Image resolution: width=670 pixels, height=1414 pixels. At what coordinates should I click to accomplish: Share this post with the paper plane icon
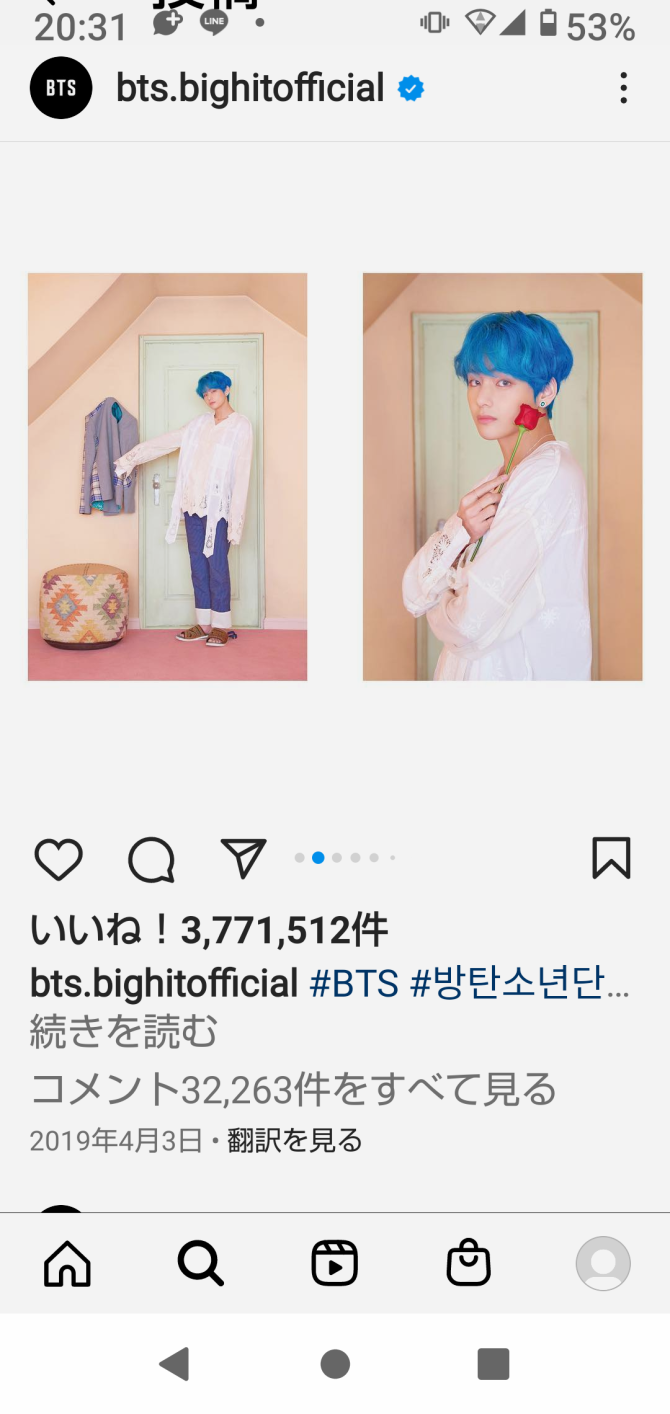[x=243, y=858]
